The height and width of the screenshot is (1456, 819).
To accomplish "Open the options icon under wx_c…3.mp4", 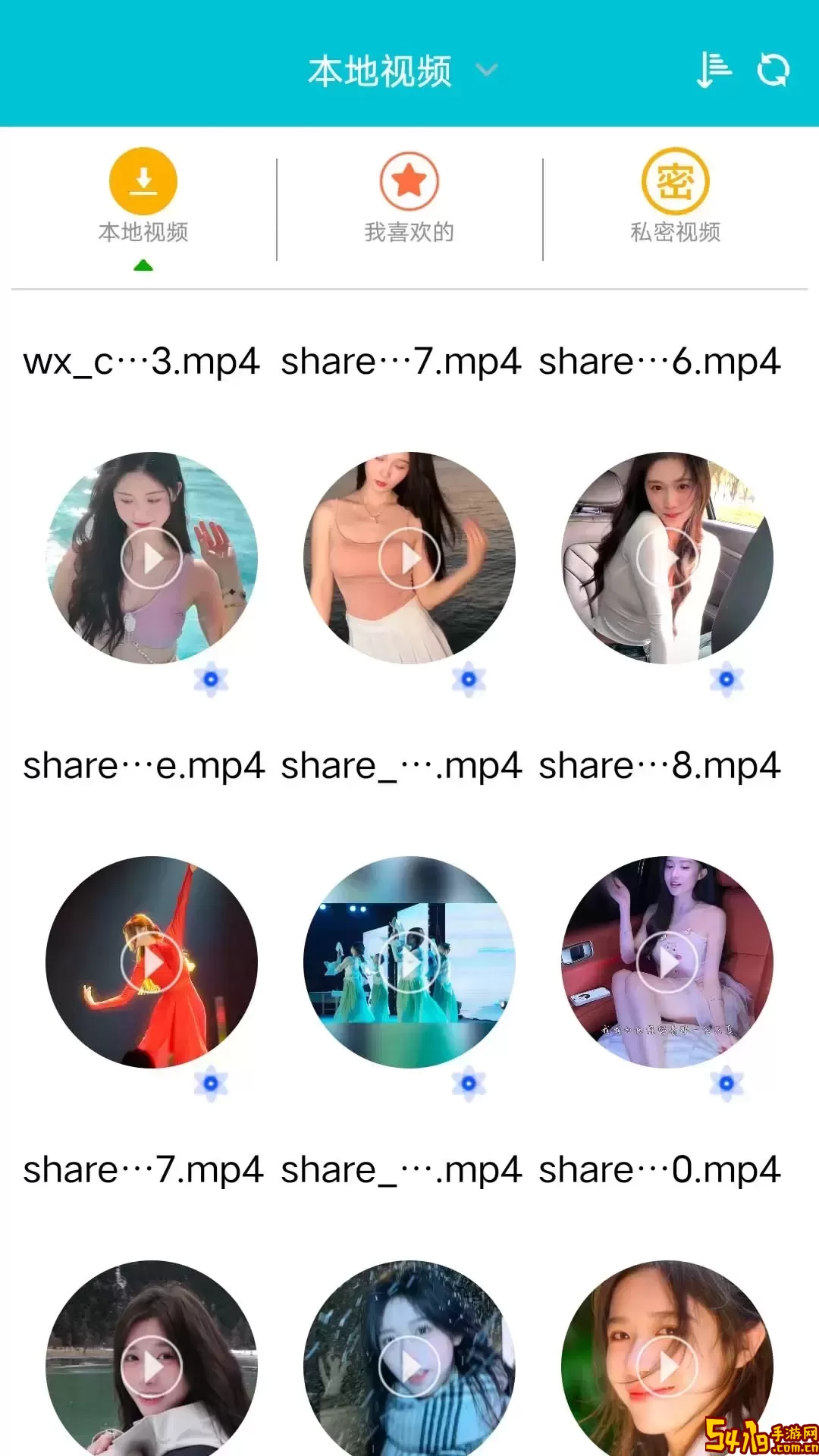I will click(211, 679).
